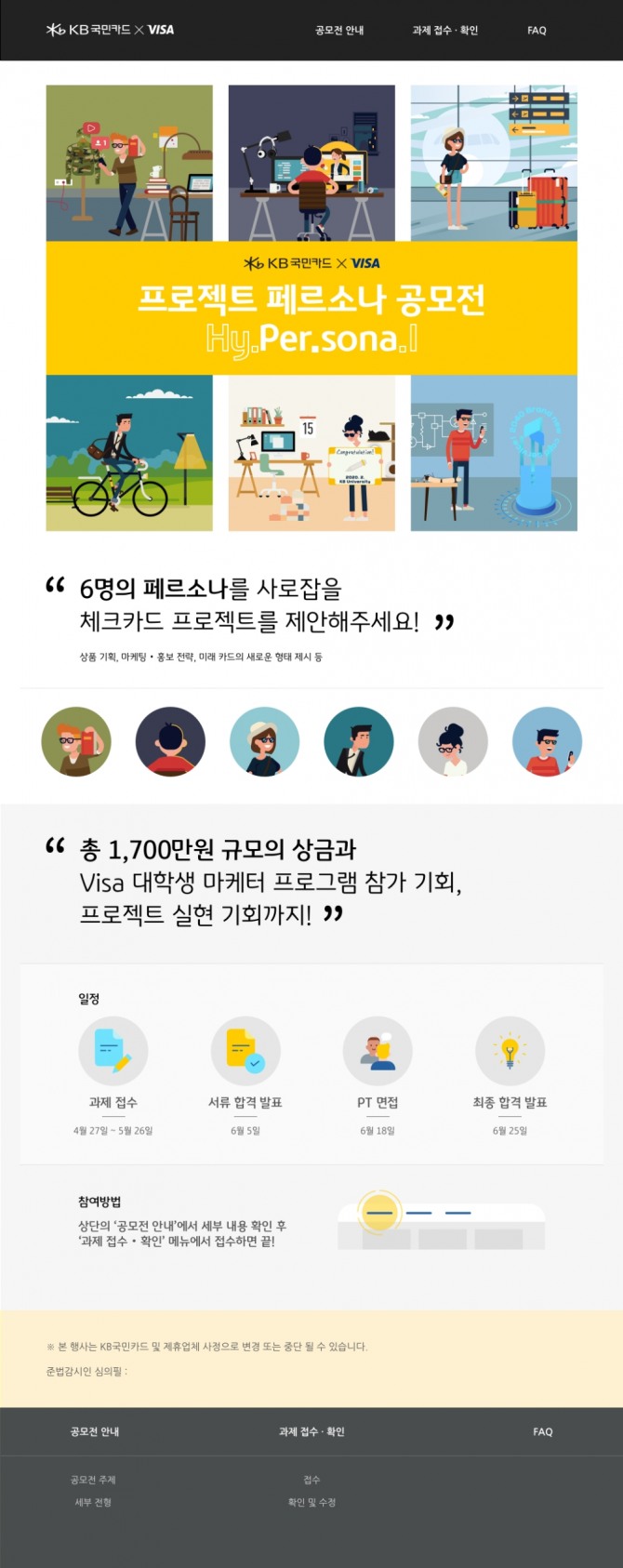View 세부 전형 in the footer
The height and width of the screenshot is (1568, 623).
(x=93, y=1502)
